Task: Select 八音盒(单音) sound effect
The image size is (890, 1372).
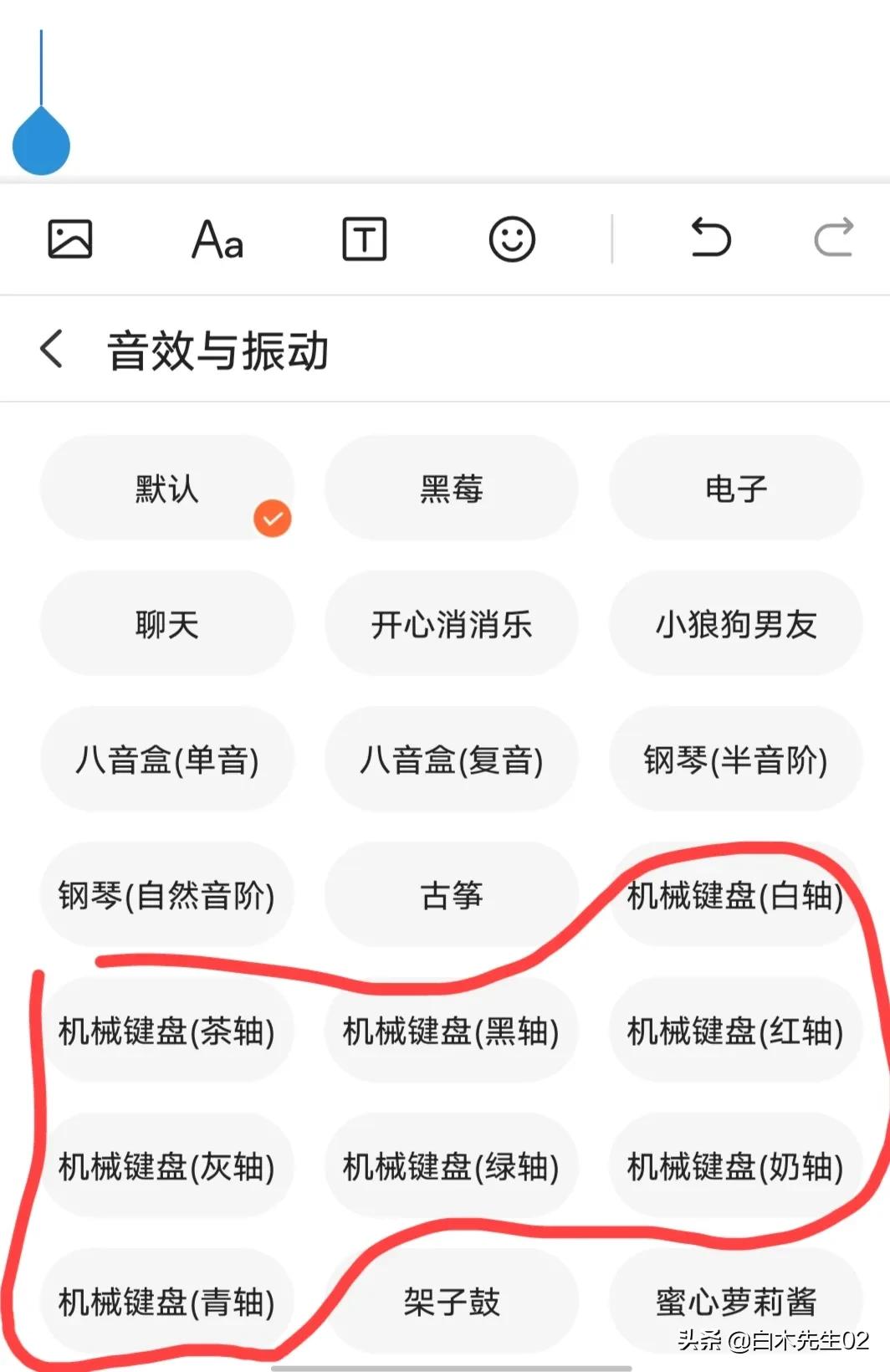Action: (x=166, y=760)
